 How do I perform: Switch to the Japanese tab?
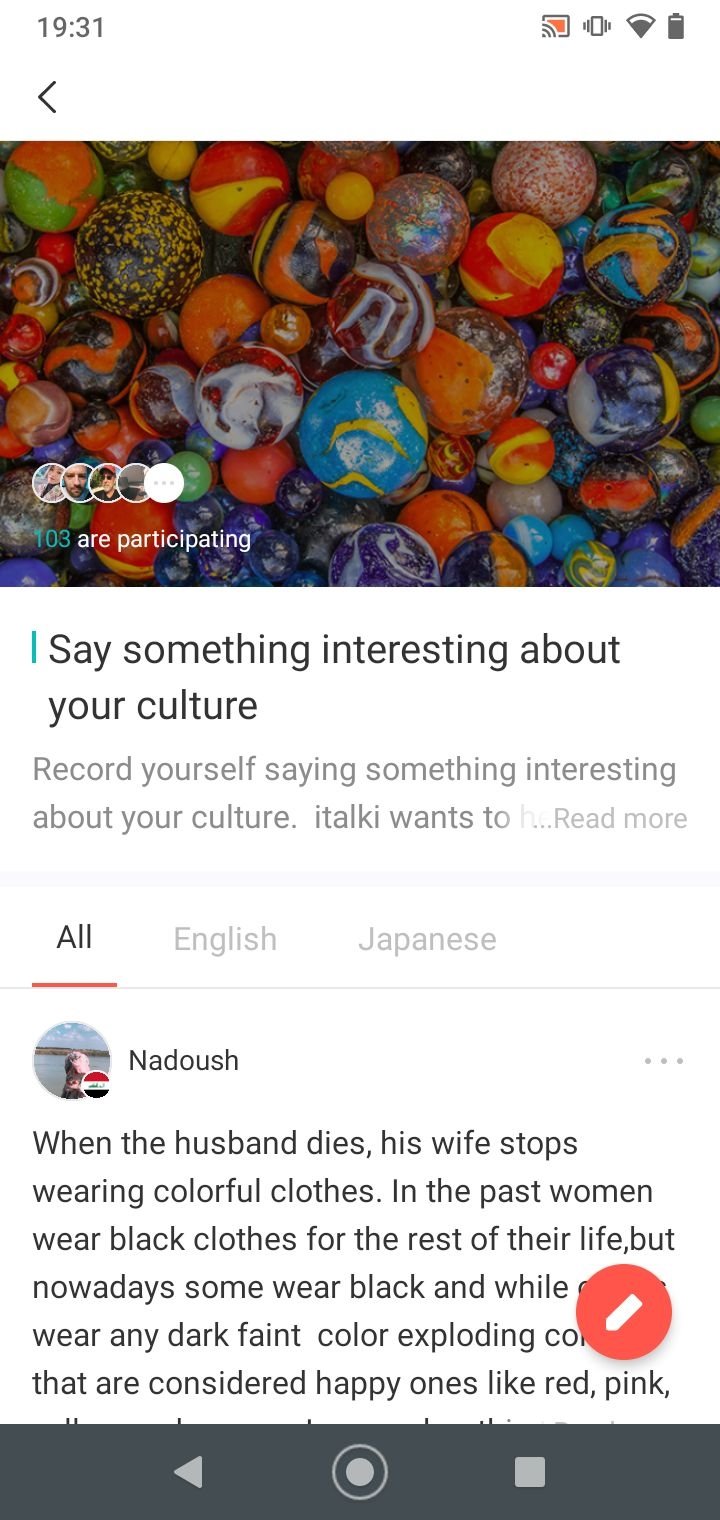tap(427, 939)
